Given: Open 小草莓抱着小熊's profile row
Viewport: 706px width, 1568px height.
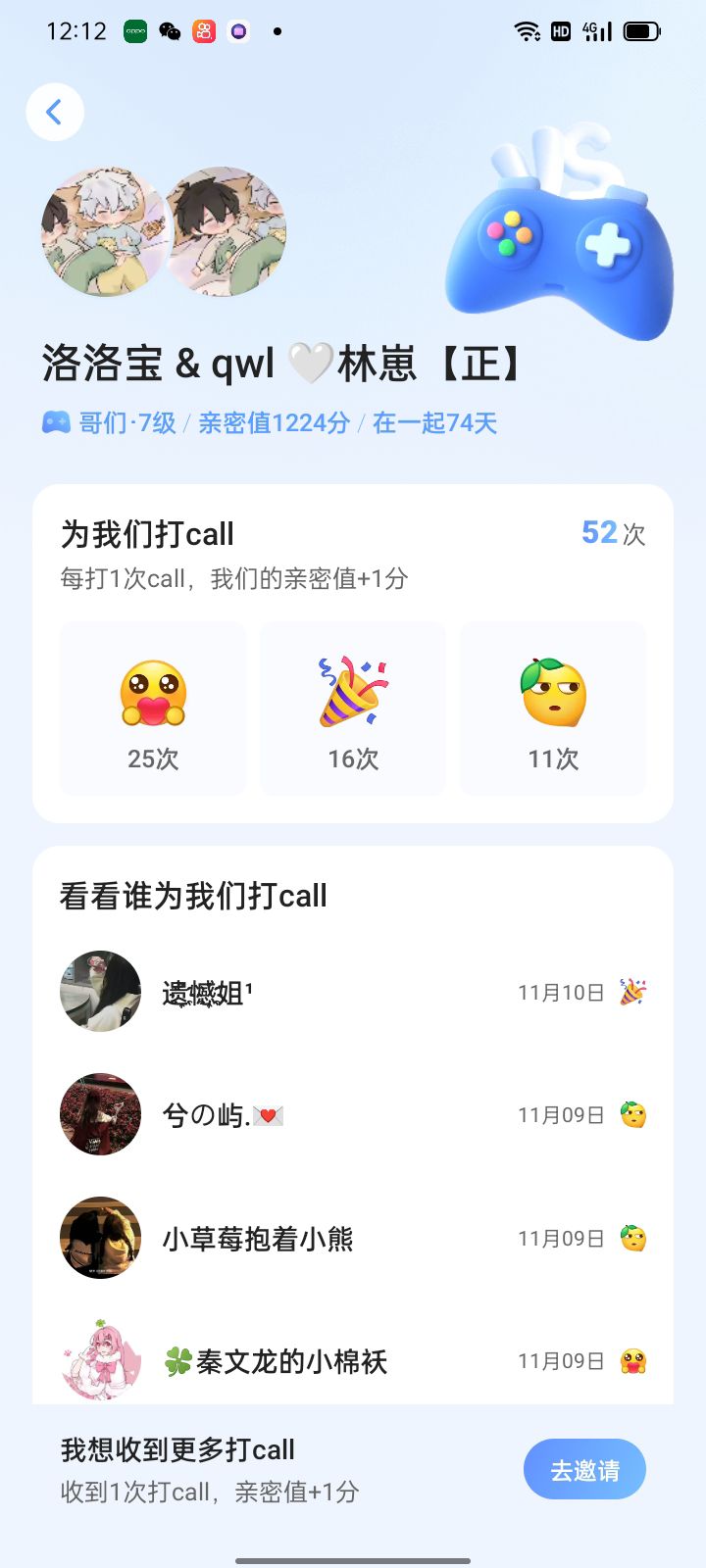Looking at the screenshot, I should pyautogui.click(x=353, y=1238).
